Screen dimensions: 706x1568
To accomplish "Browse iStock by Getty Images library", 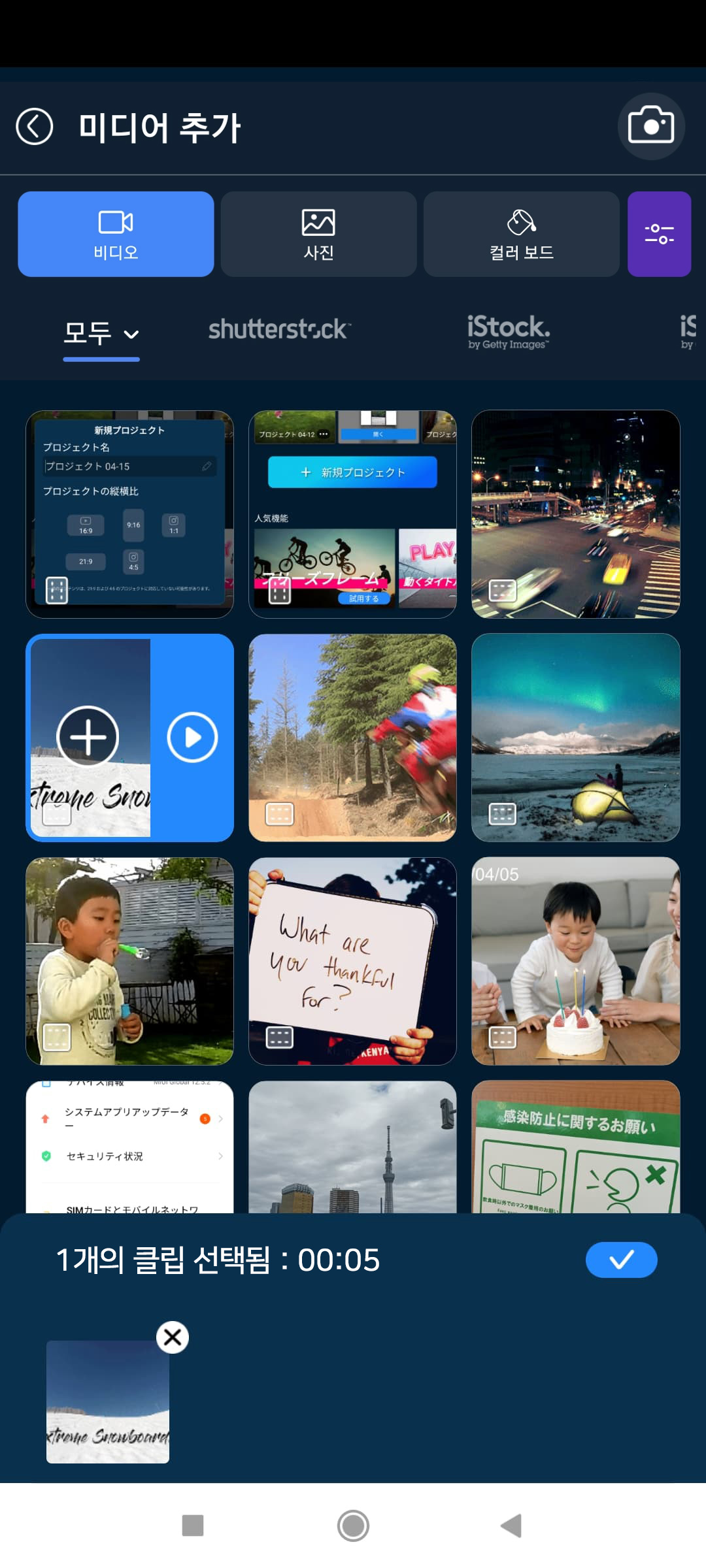I will [x=509, y=332].
